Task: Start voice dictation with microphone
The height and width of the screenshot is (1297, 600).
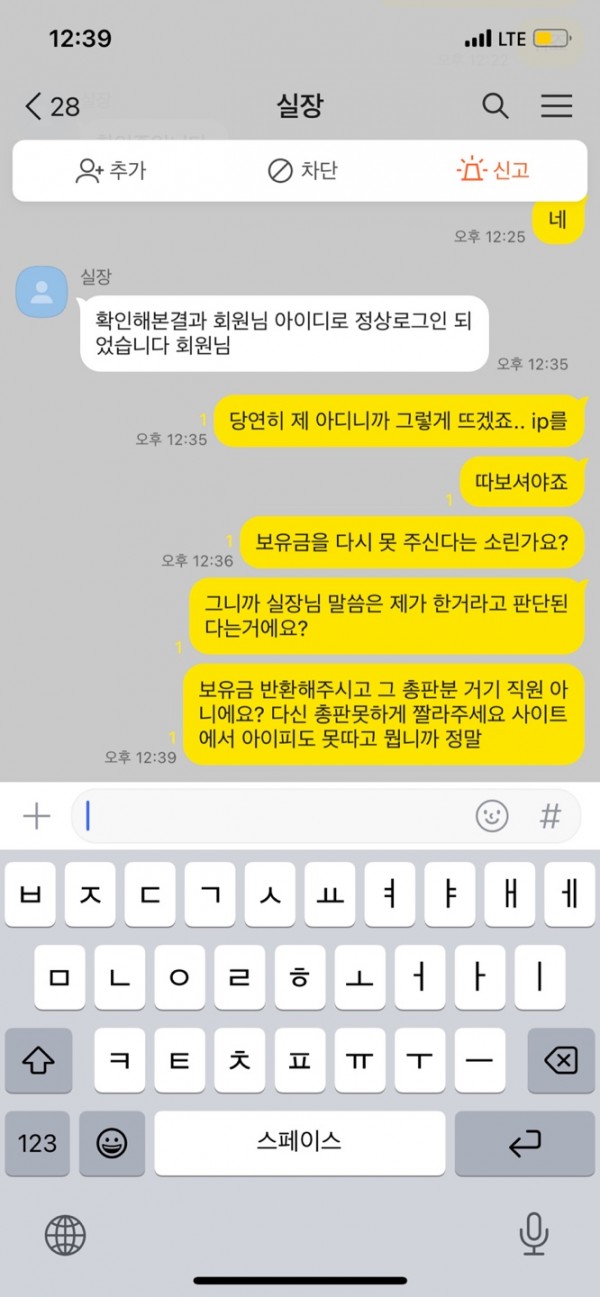Action: (534, 1235)
